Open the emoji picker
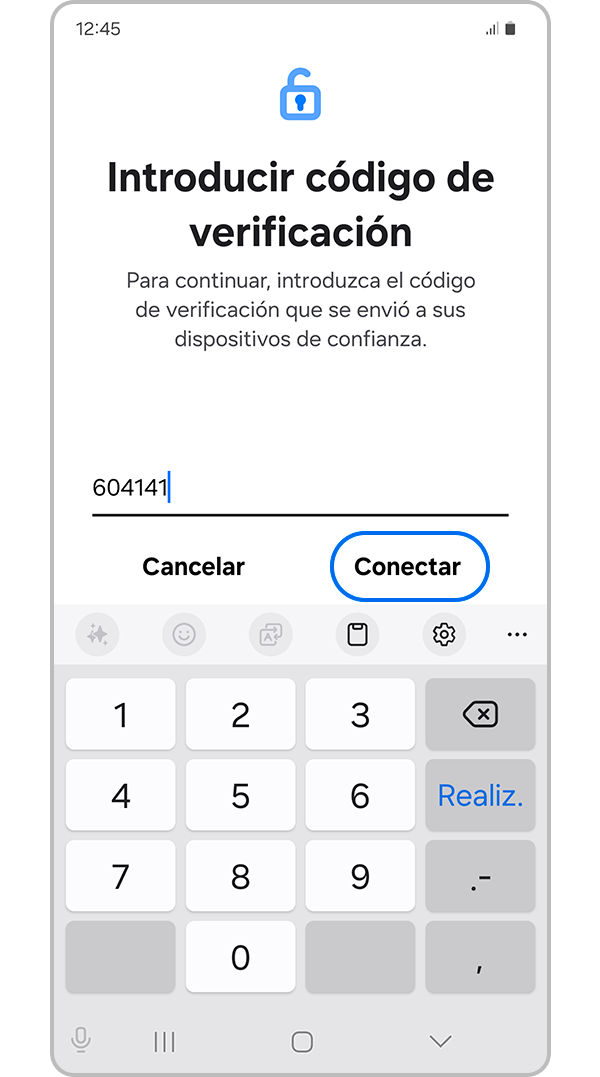Viewport: 600px width, 1077px height. pyautogui.click(x=184, y=634)
